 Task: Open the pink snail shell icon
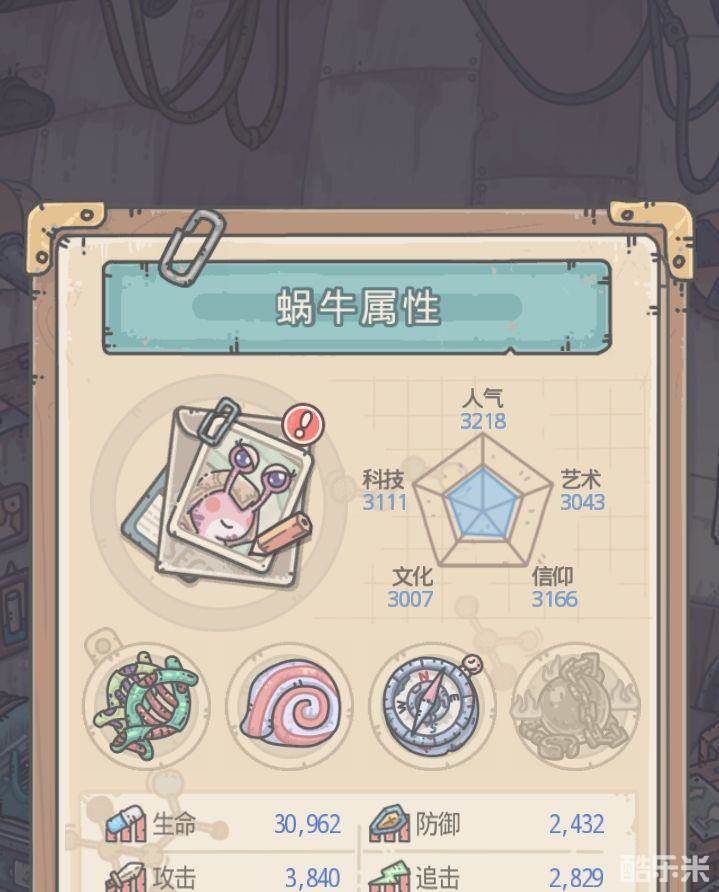coord(291,706)
